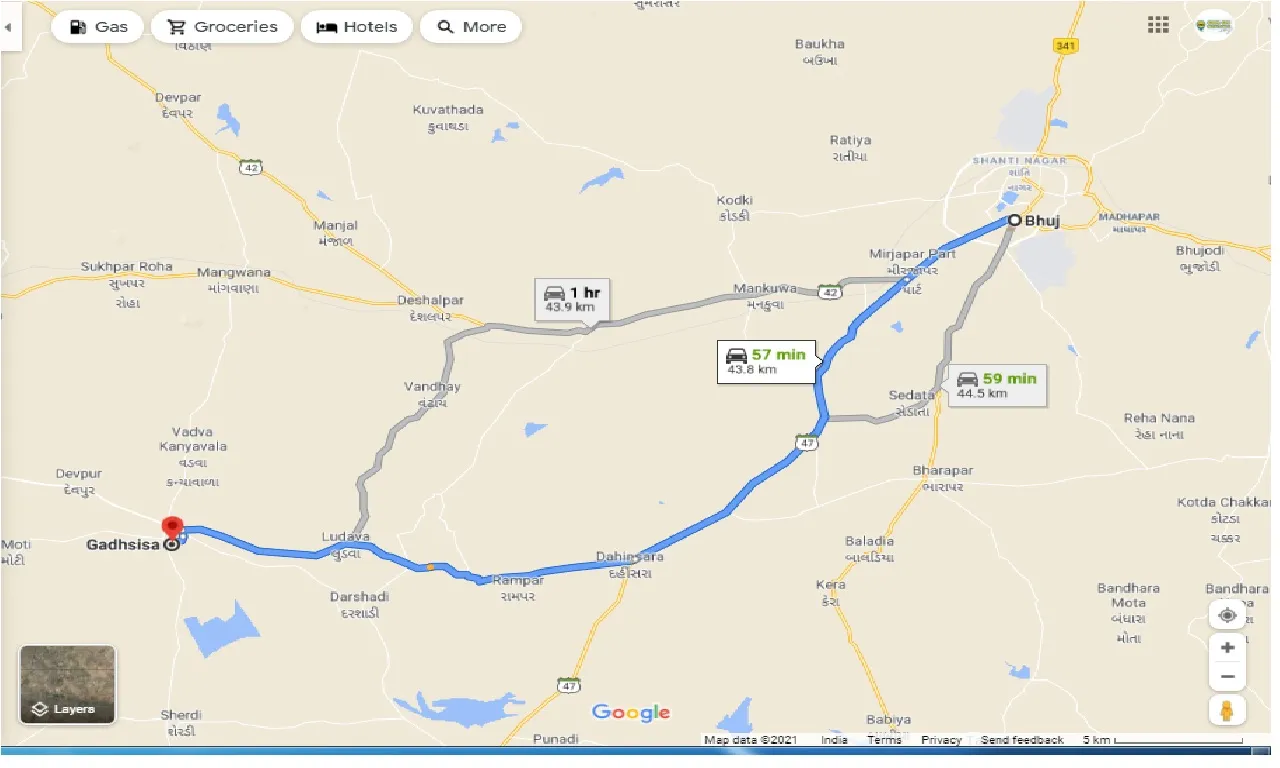1280x768 pixels.
Task: Zoom out of the map
Action: coord(1227,677)
